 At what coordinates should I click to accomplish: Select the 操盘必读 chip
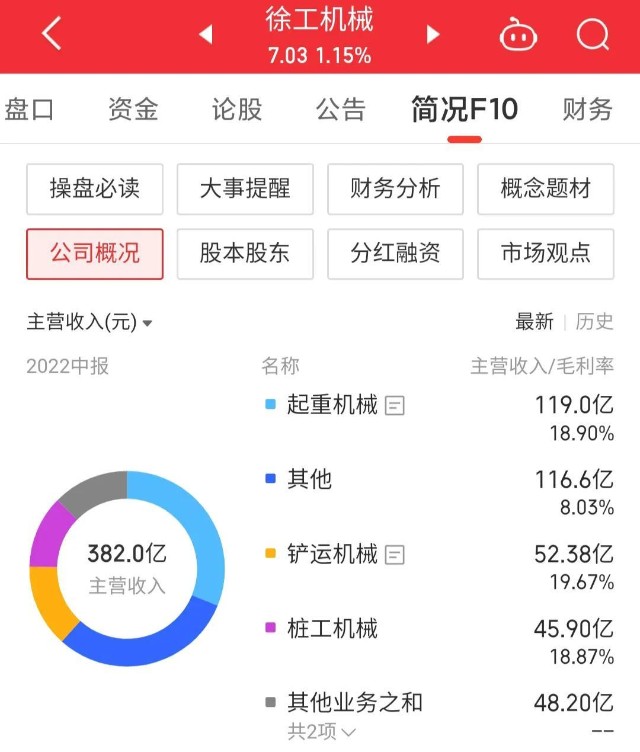point(95,189)
